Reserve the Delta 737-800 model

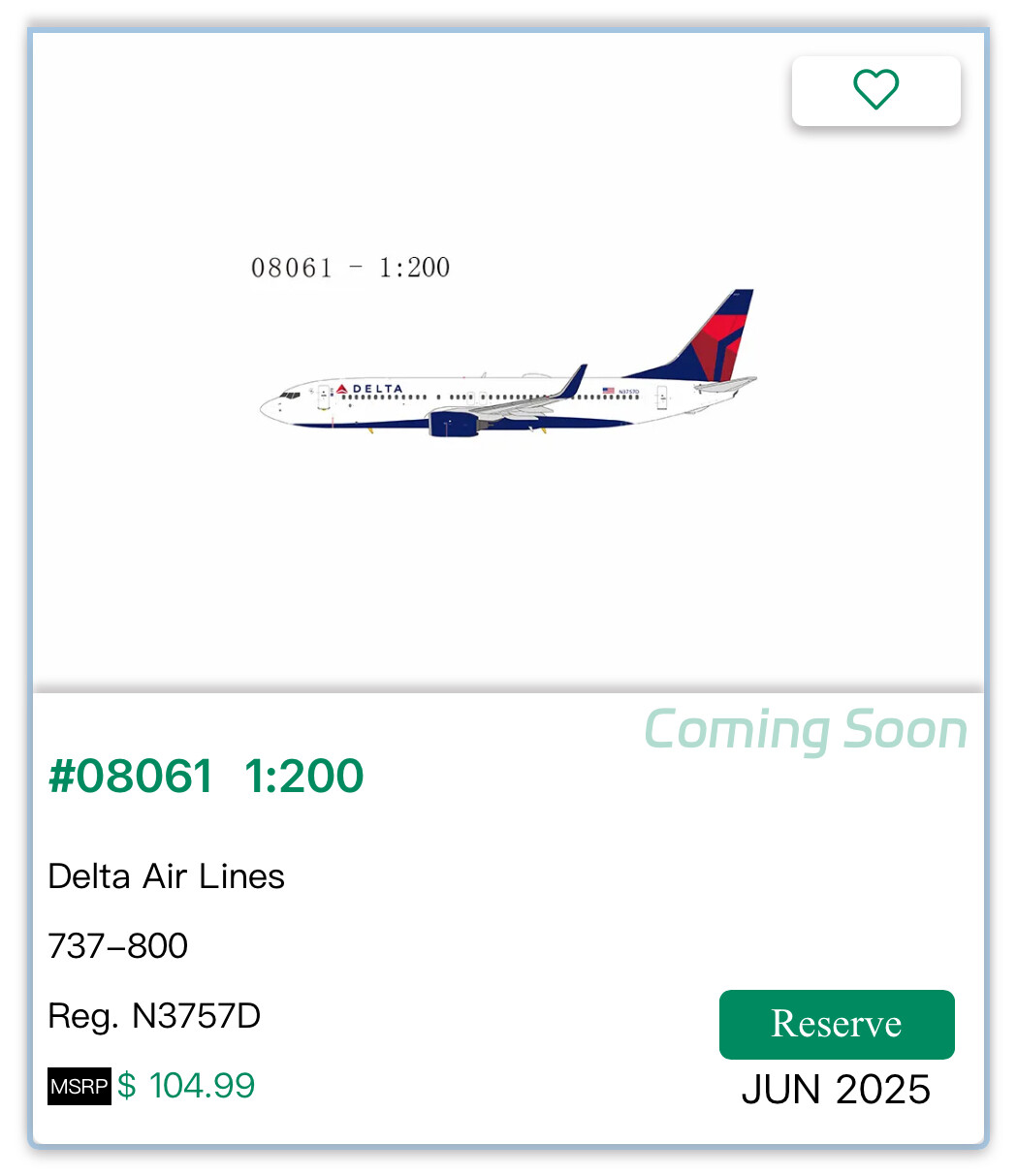click(836, 1024)
